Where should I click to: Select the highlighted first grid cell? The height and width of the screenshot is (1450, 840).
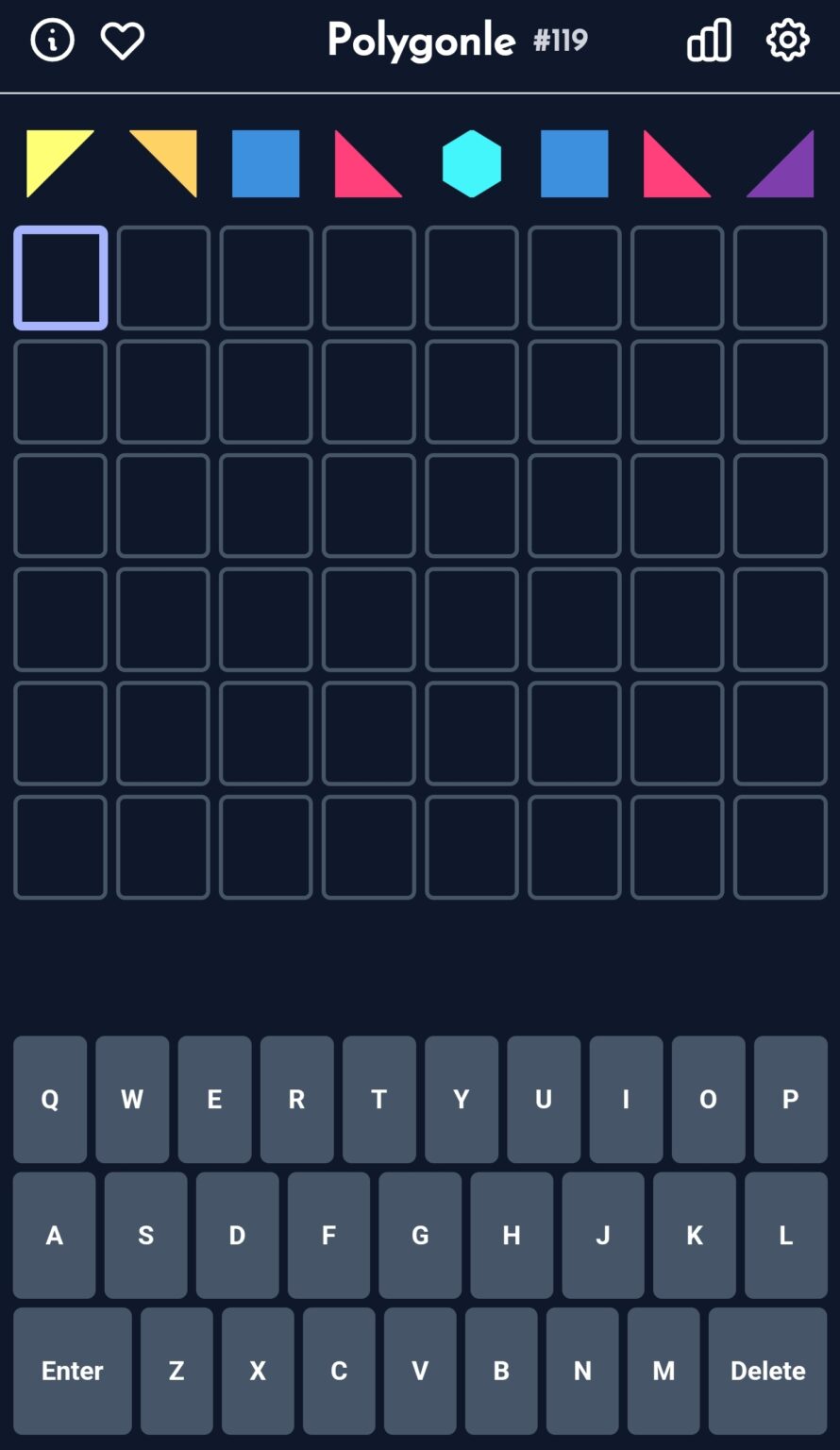(x=60, y=278)
